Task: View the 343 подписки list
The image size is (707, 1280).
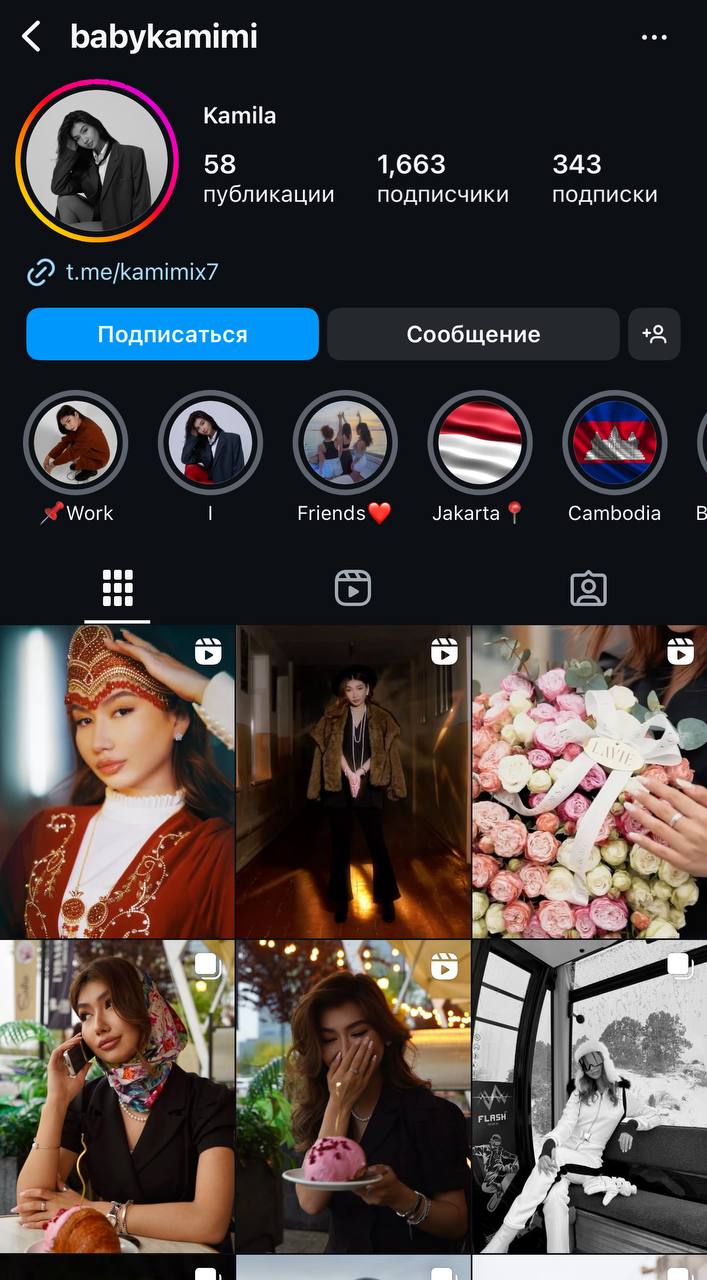Action: pos(604,178)
